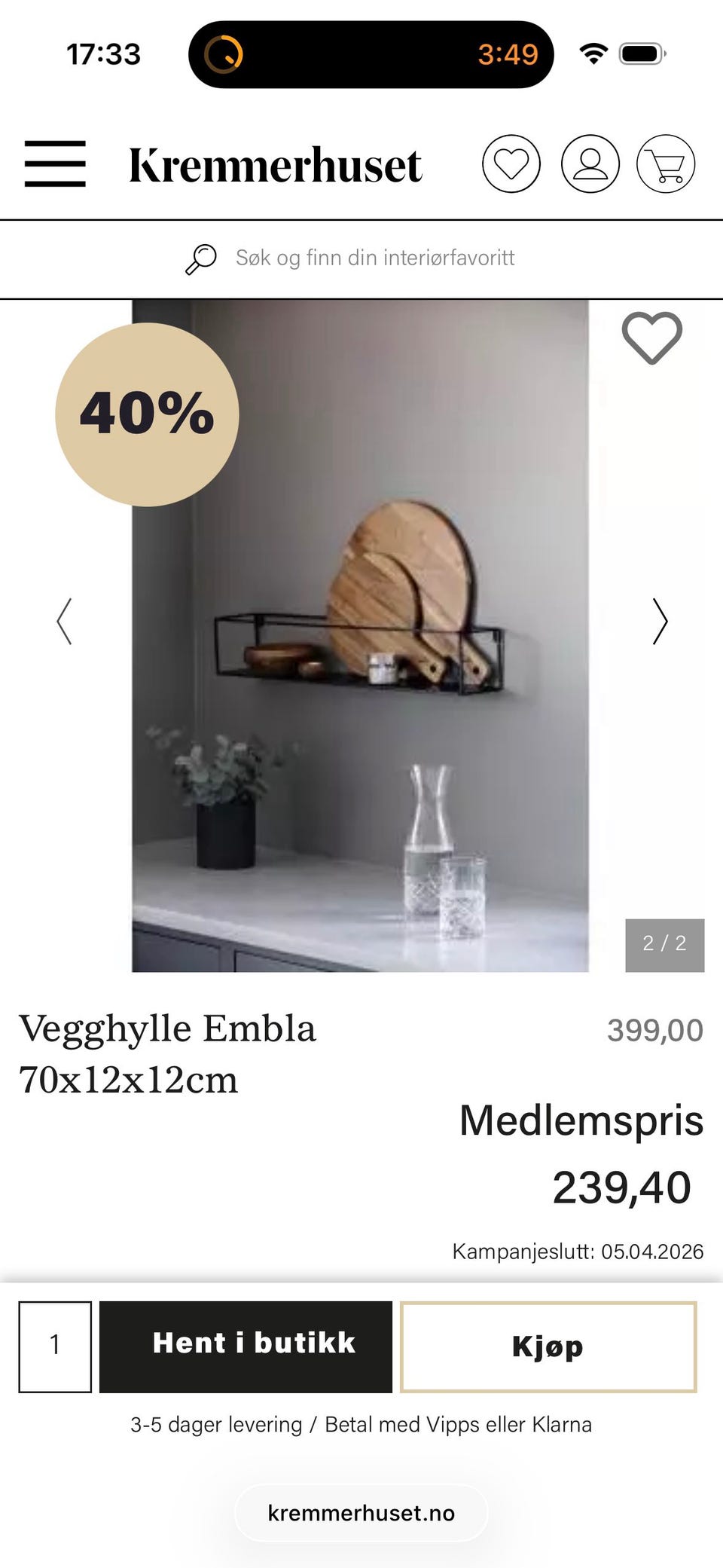
Task: Open the wishlist heart icon in header
Action: 511,164
